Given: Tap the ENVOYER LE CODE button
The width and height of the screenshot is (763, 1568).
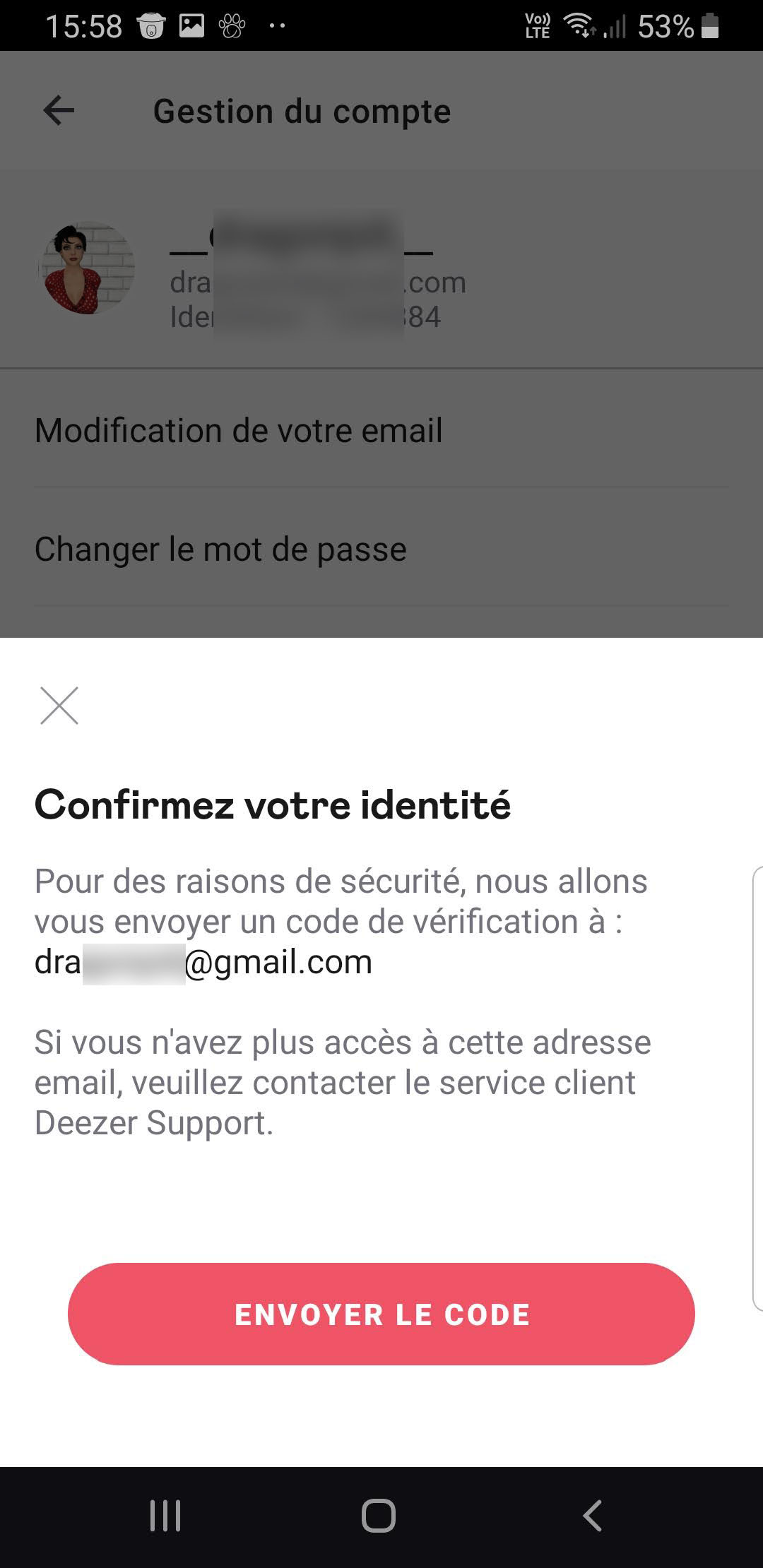Looking at the screenshot, I should point(381,1314).
